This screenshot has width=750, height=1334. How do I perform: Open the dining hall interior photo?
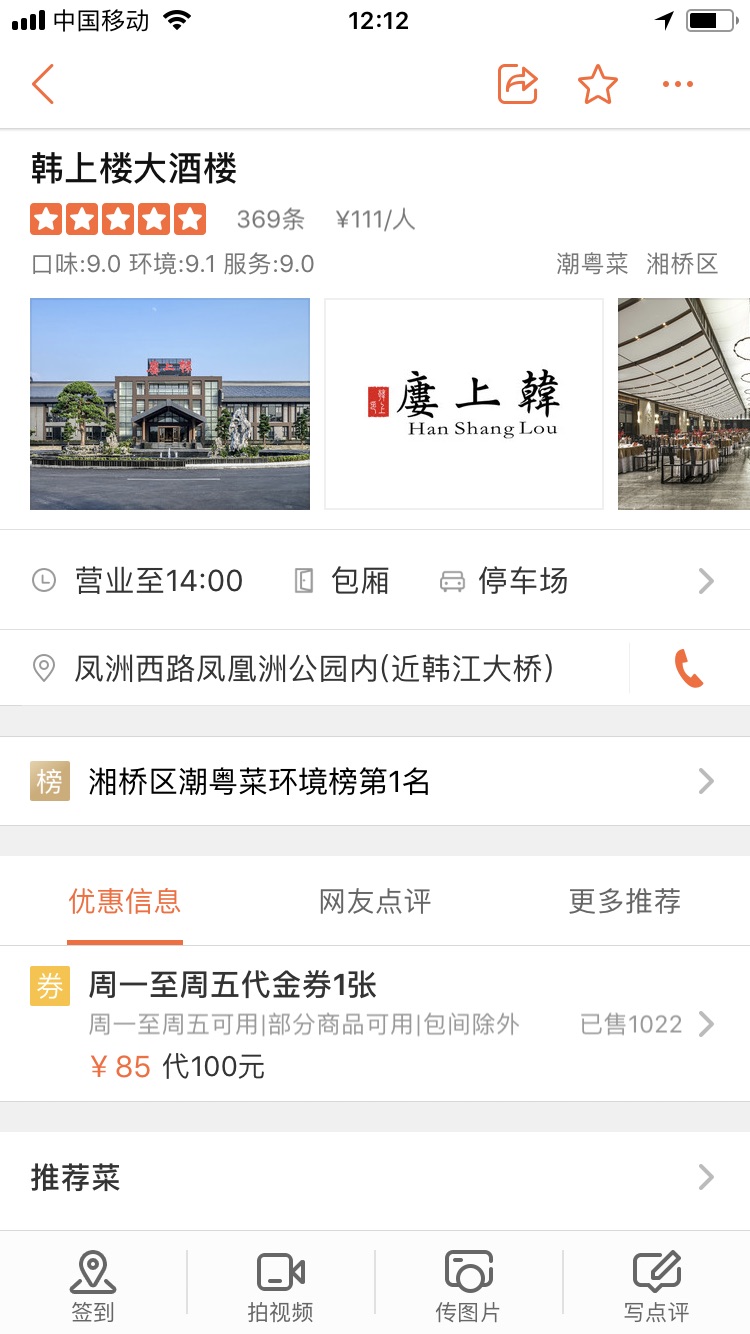pyautogui.click(x=684, y=404)
